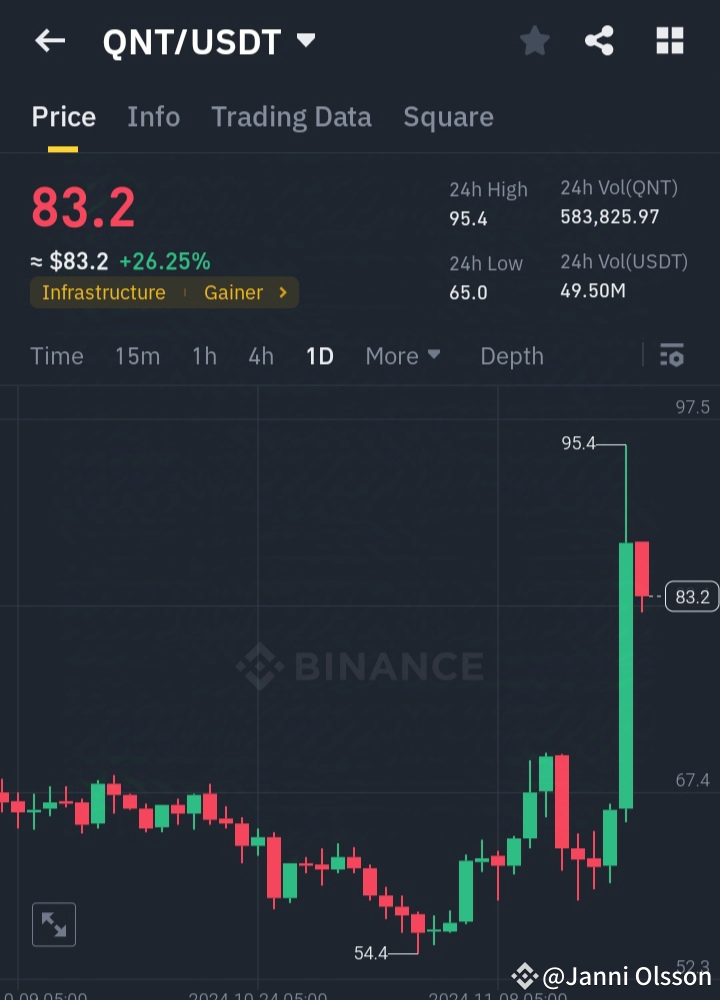Expand chart to fullscreen with expand icon

53,924
